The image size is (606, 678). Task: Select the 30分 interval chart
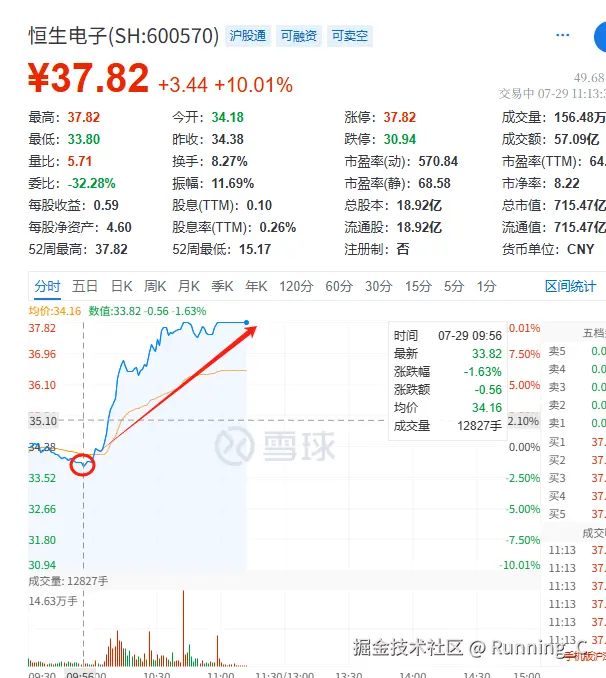click(378, 287)
